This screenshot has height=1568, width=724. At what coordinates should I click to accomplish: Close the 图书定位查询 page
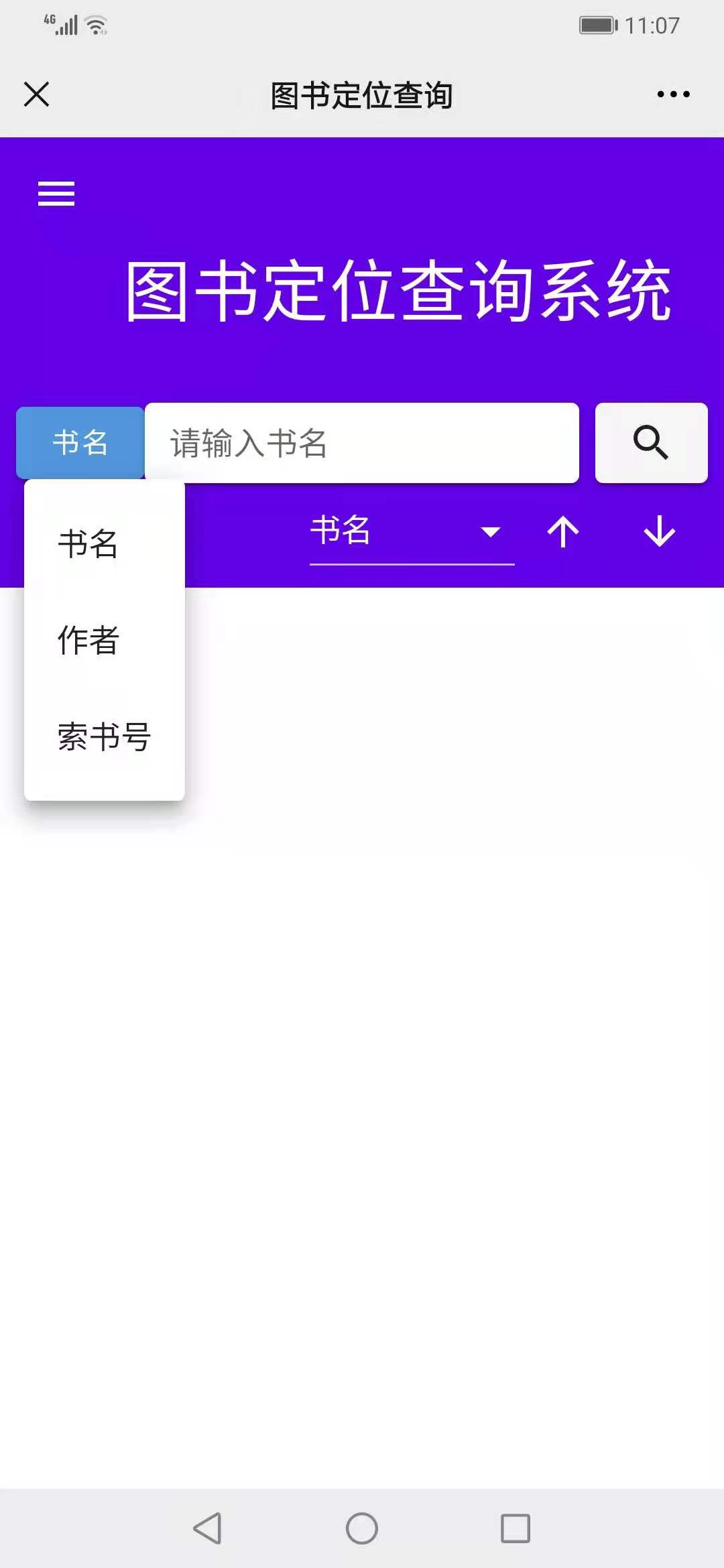(36, 94)
